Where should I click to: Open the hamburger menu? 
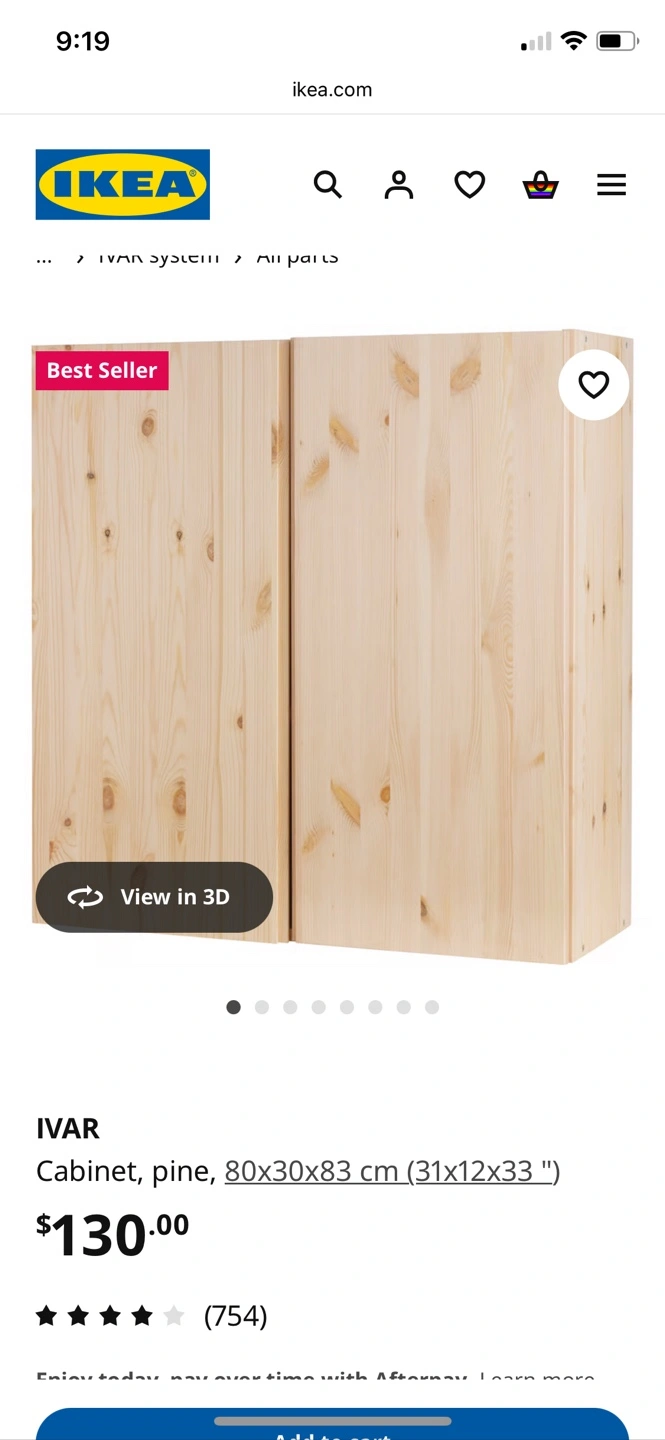pyautogui.click(x=611, y=185)
